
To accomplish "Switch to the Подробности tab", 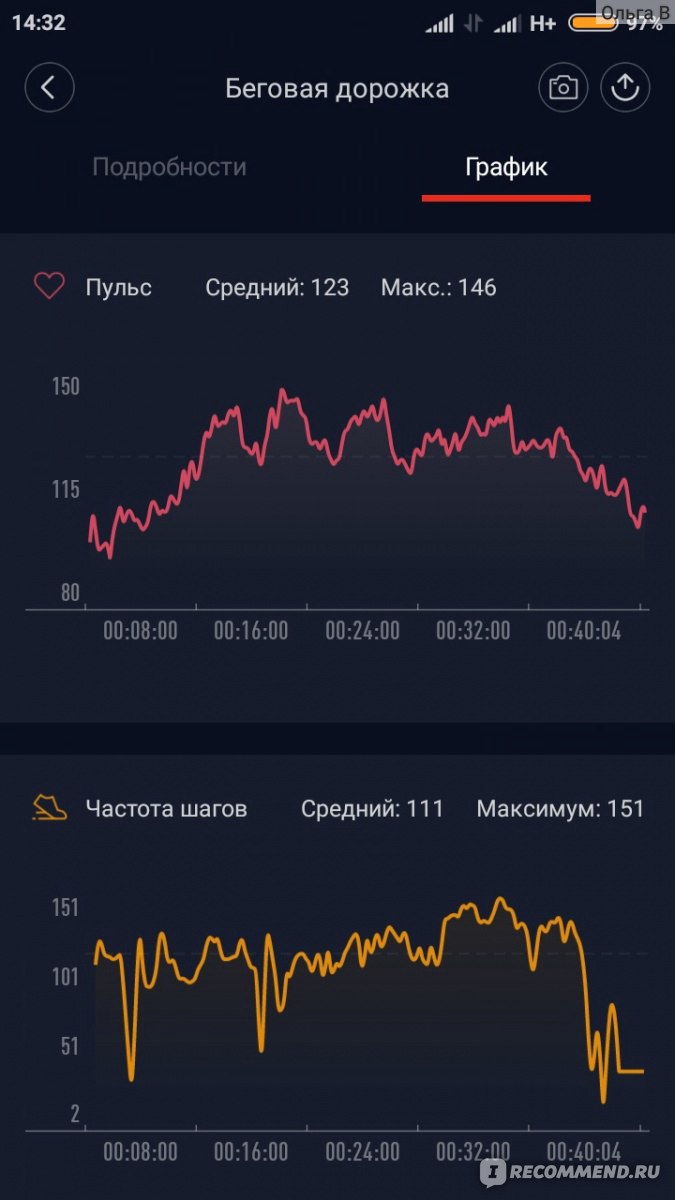I will pos(169,167).
